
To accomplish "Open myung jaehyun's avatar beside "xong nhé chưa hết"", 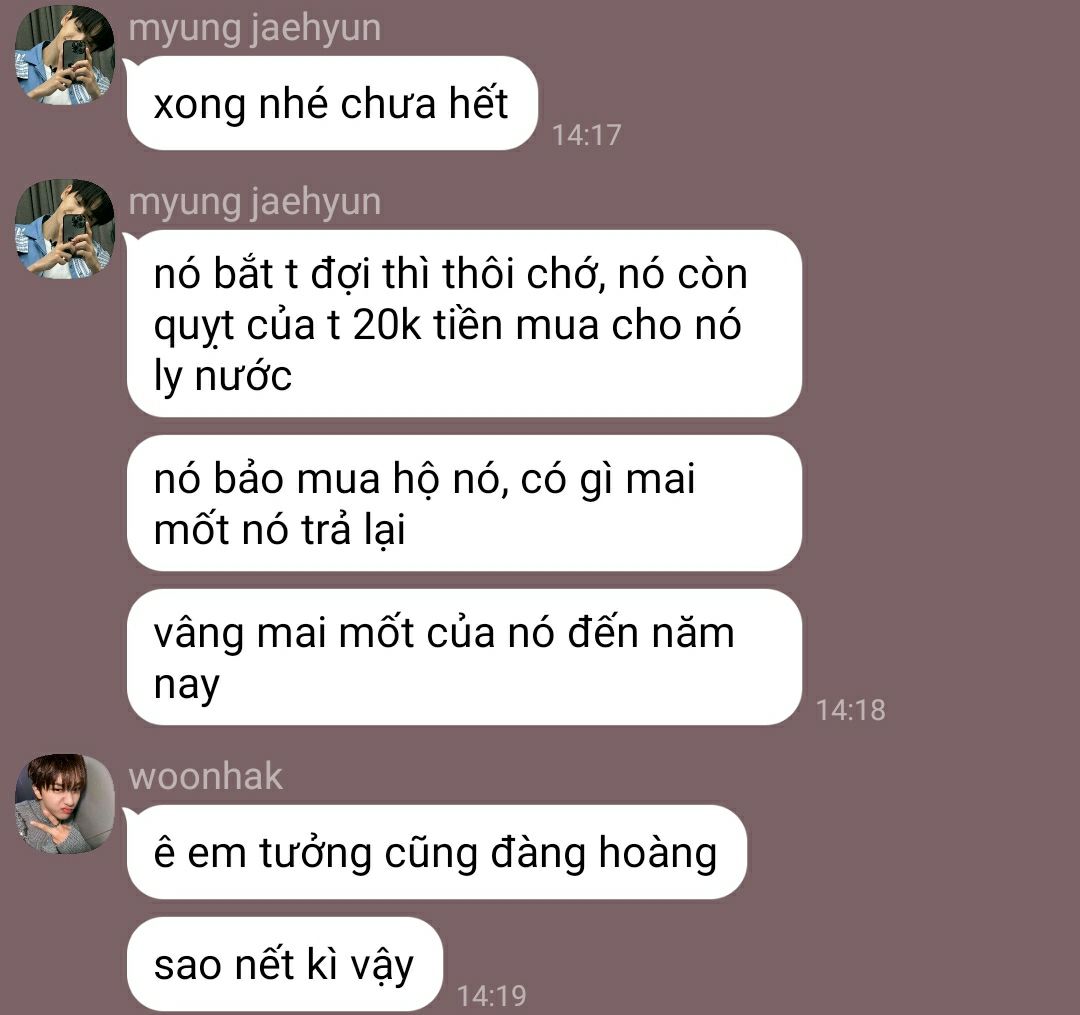I will click(64, 55).
